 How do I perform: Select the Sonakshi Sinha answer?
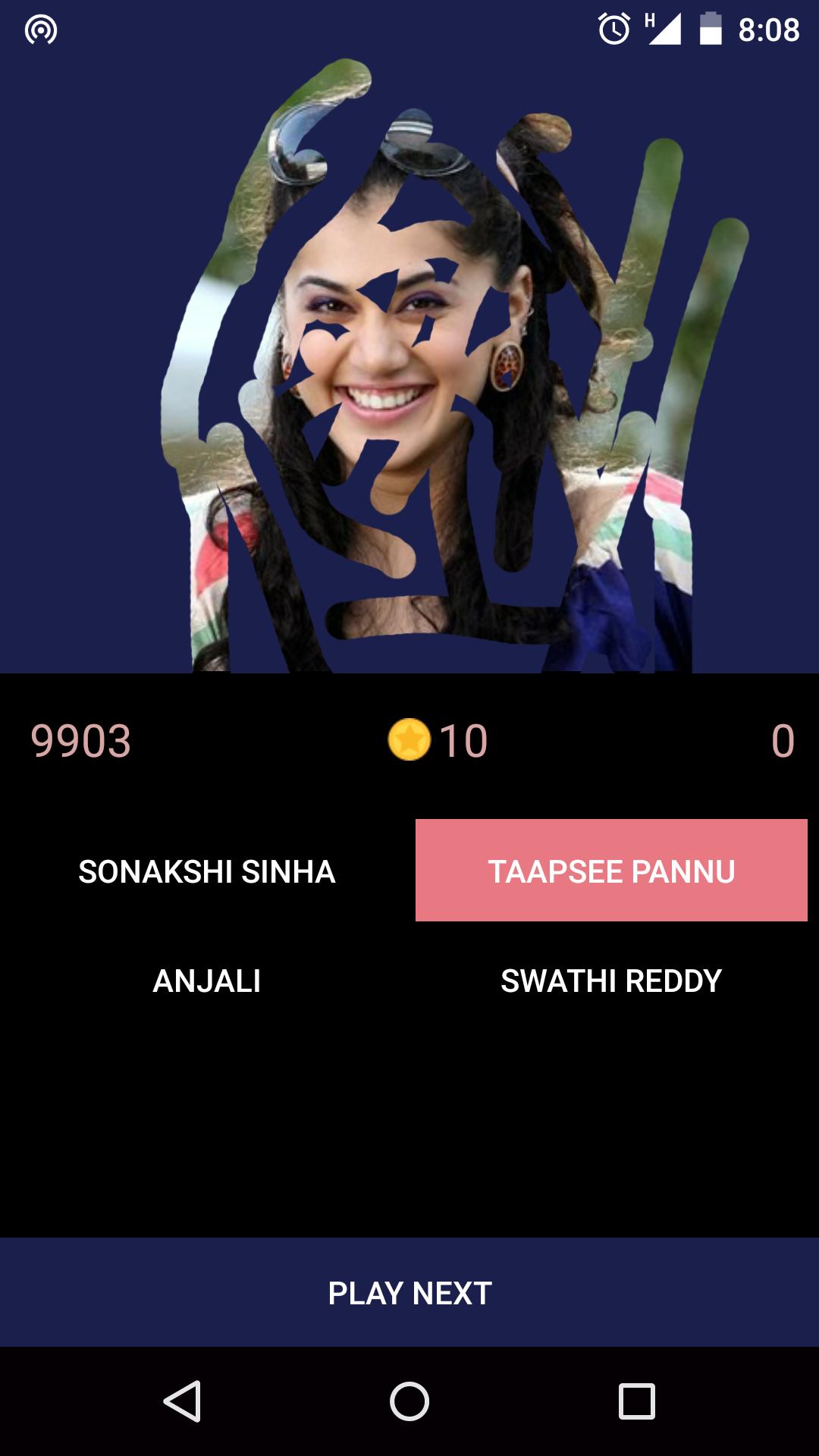tap(207, 871)
